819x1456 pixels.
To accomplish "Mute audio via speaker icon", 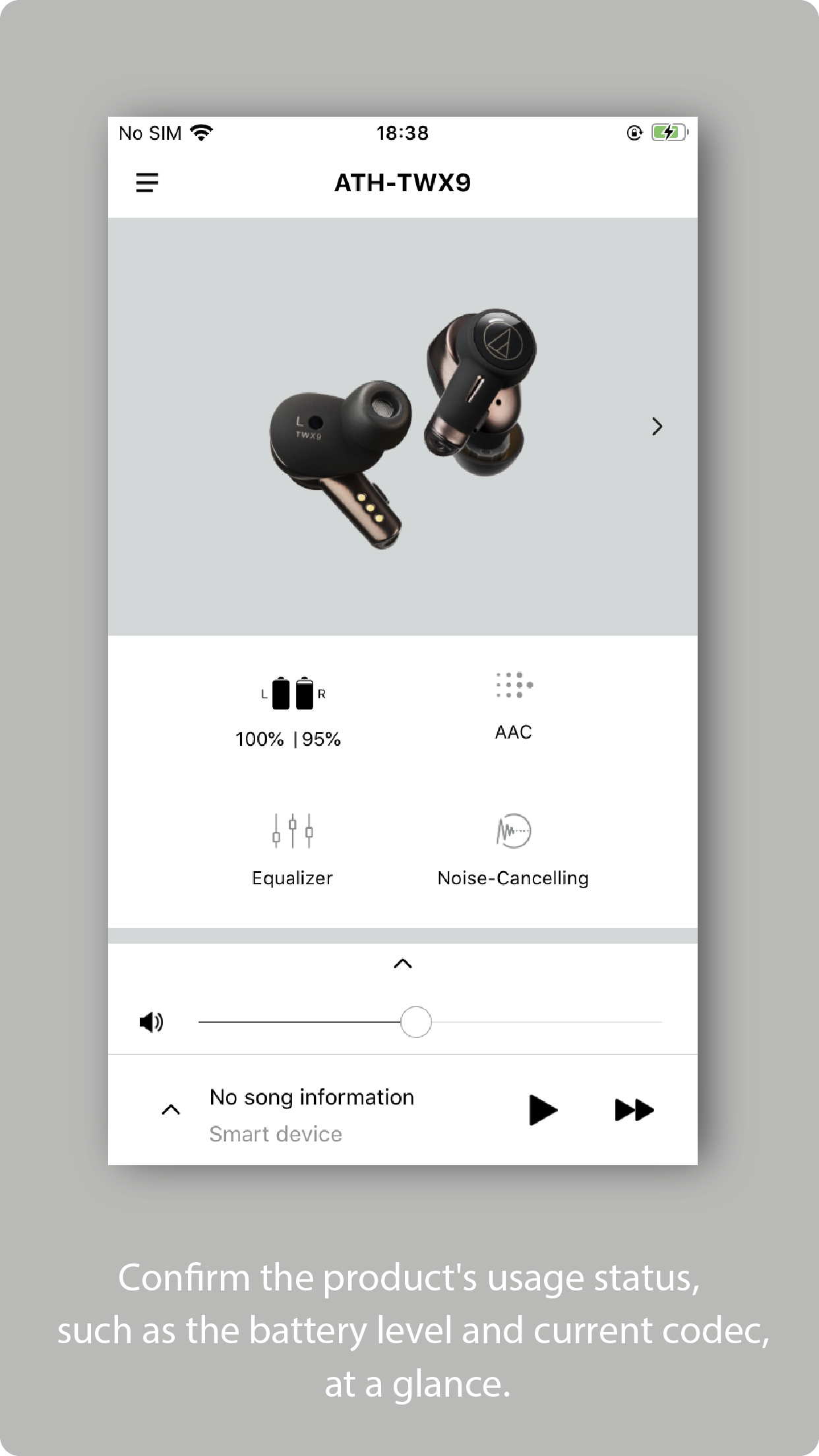I will (151, 1021).
